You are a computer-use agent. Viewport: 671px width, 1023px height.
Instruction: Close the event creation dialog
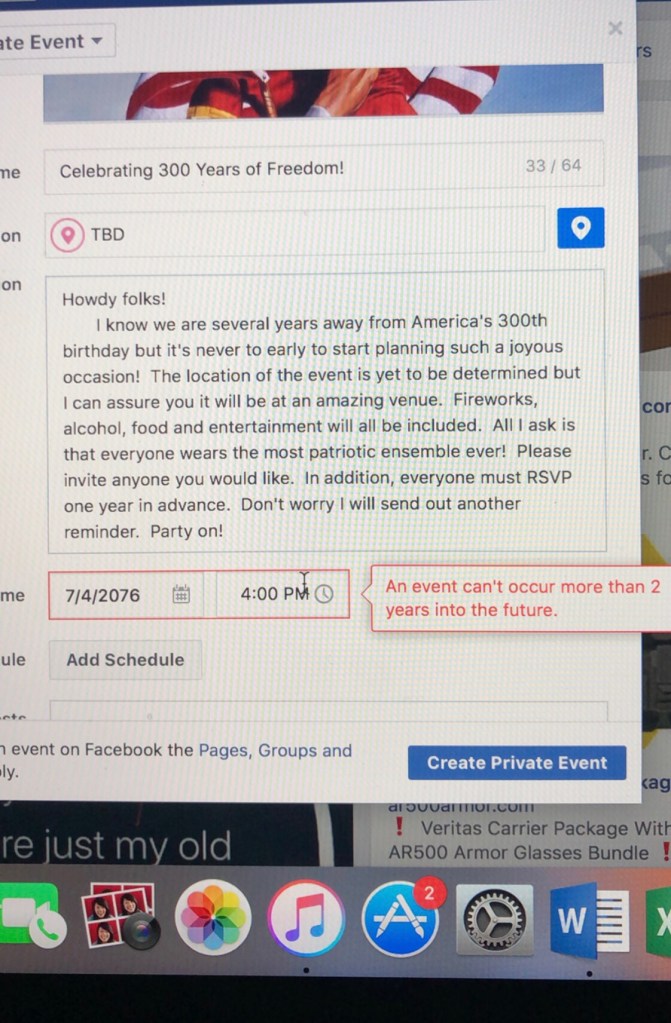[615, 29]
